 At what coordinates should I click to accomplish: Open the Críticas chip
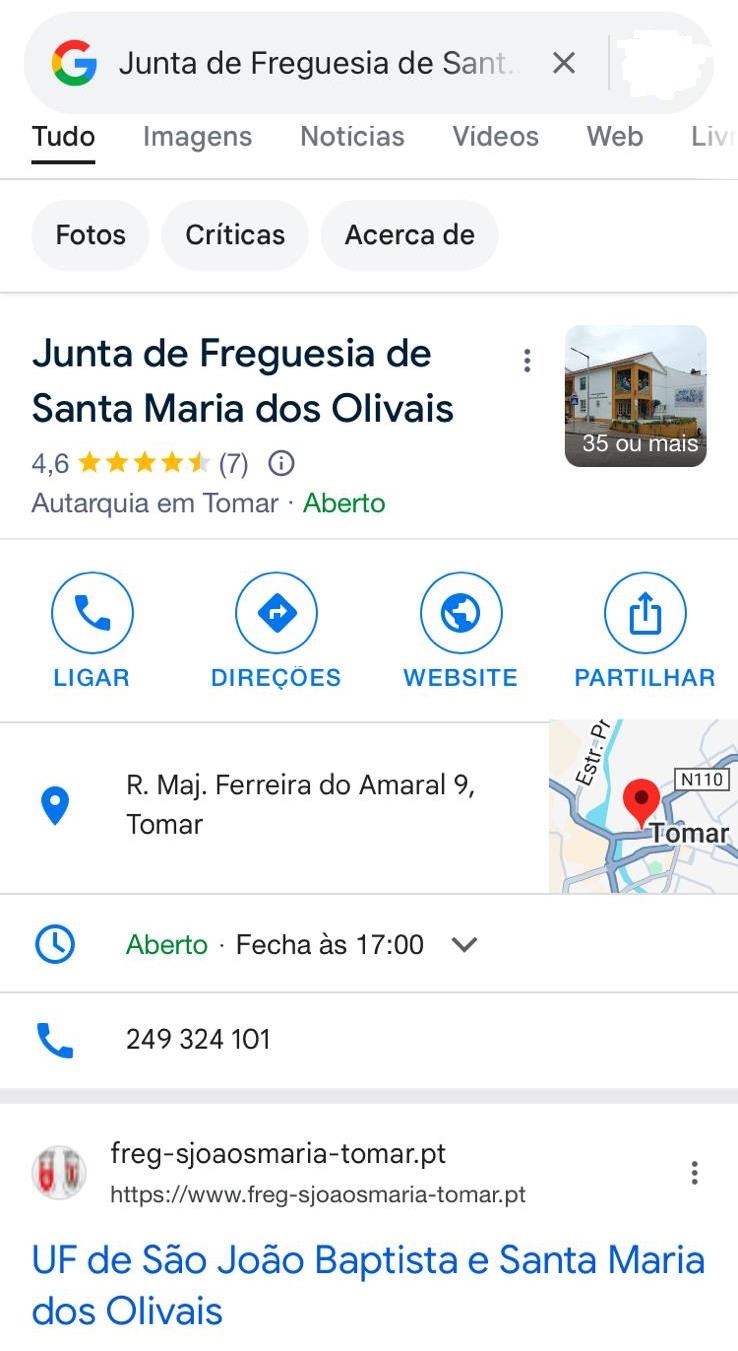tap(235, 235)
